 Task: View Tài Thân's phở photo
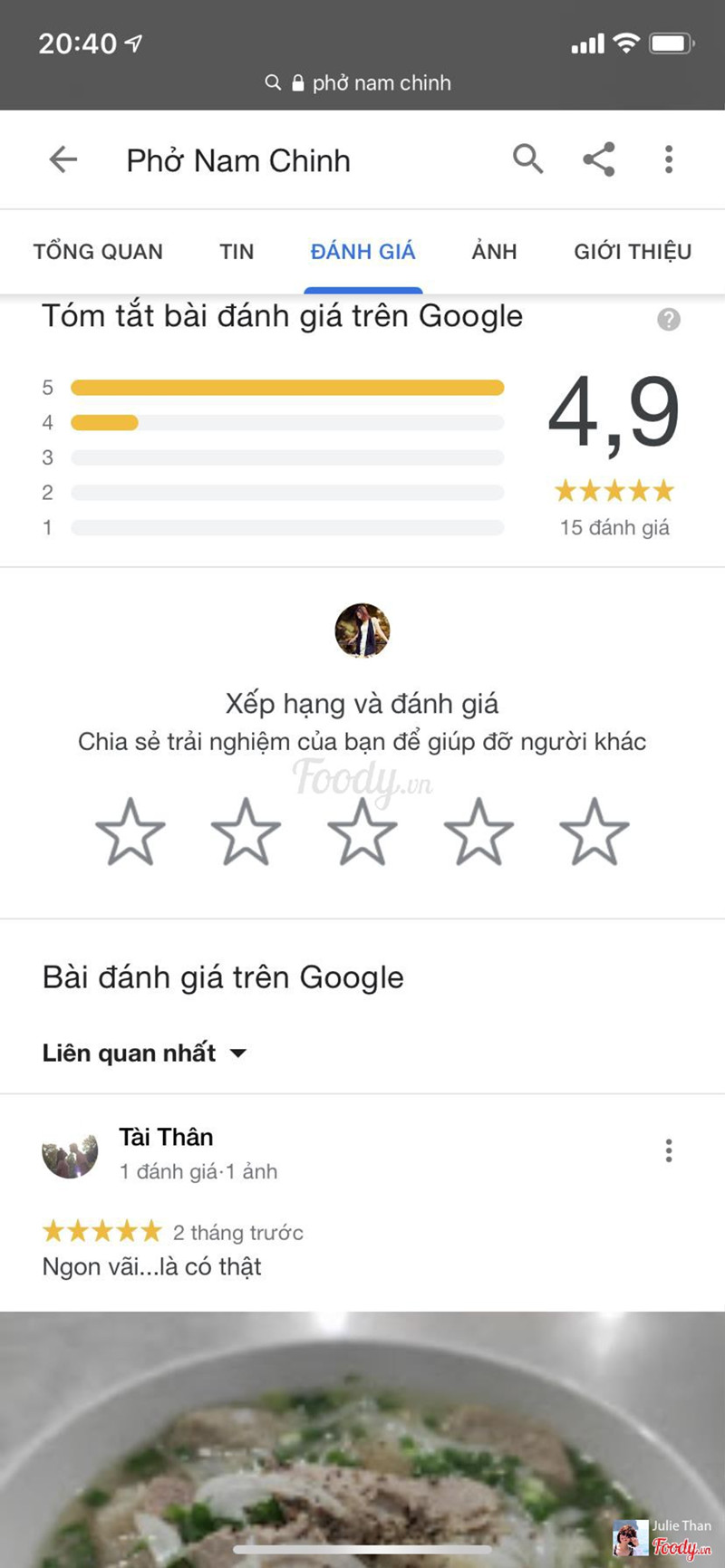pyautogui.click(x=362, y=1440)
